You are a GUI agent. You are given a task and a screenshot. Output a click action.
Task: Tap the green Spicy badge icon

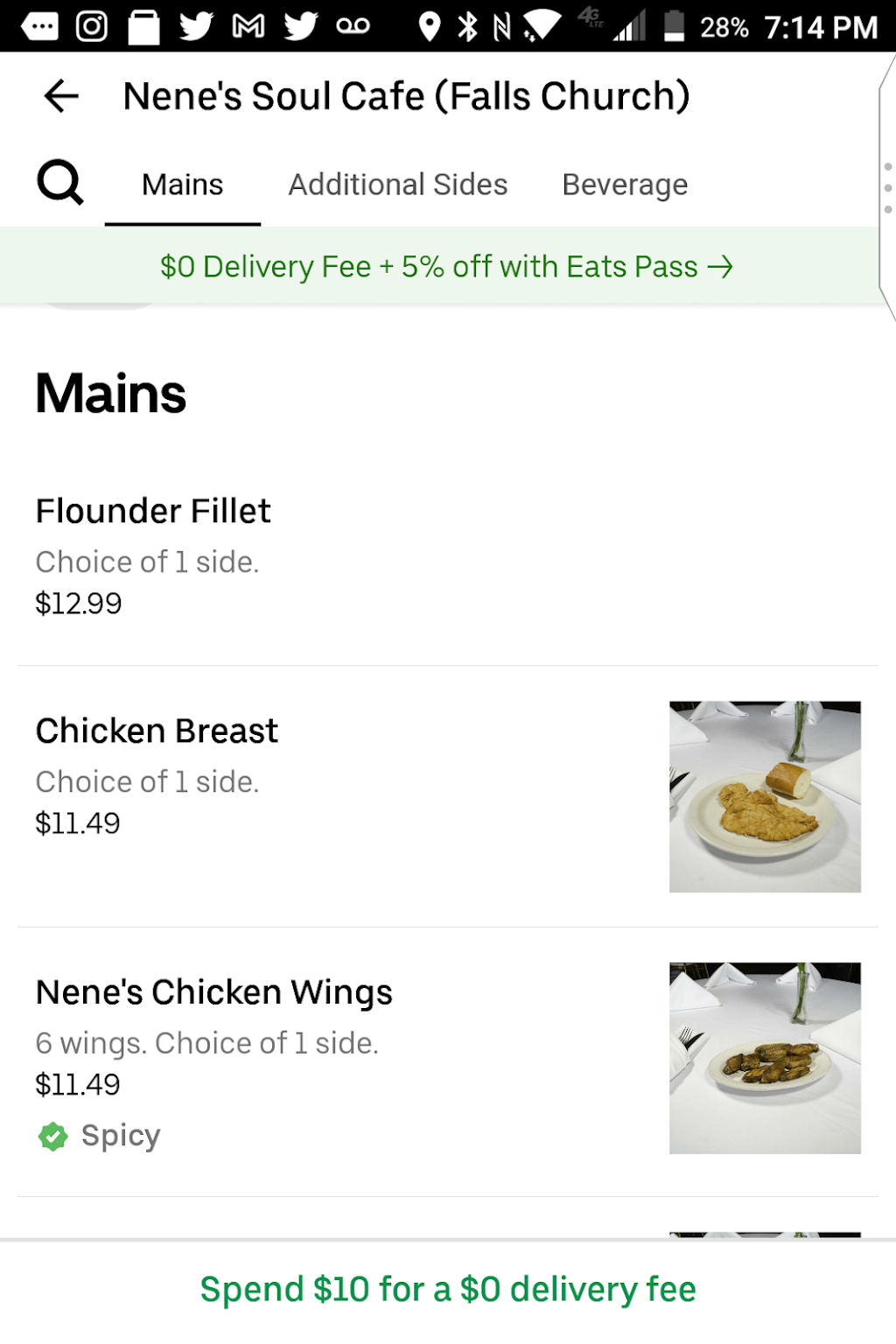[x=53, y=1136]
